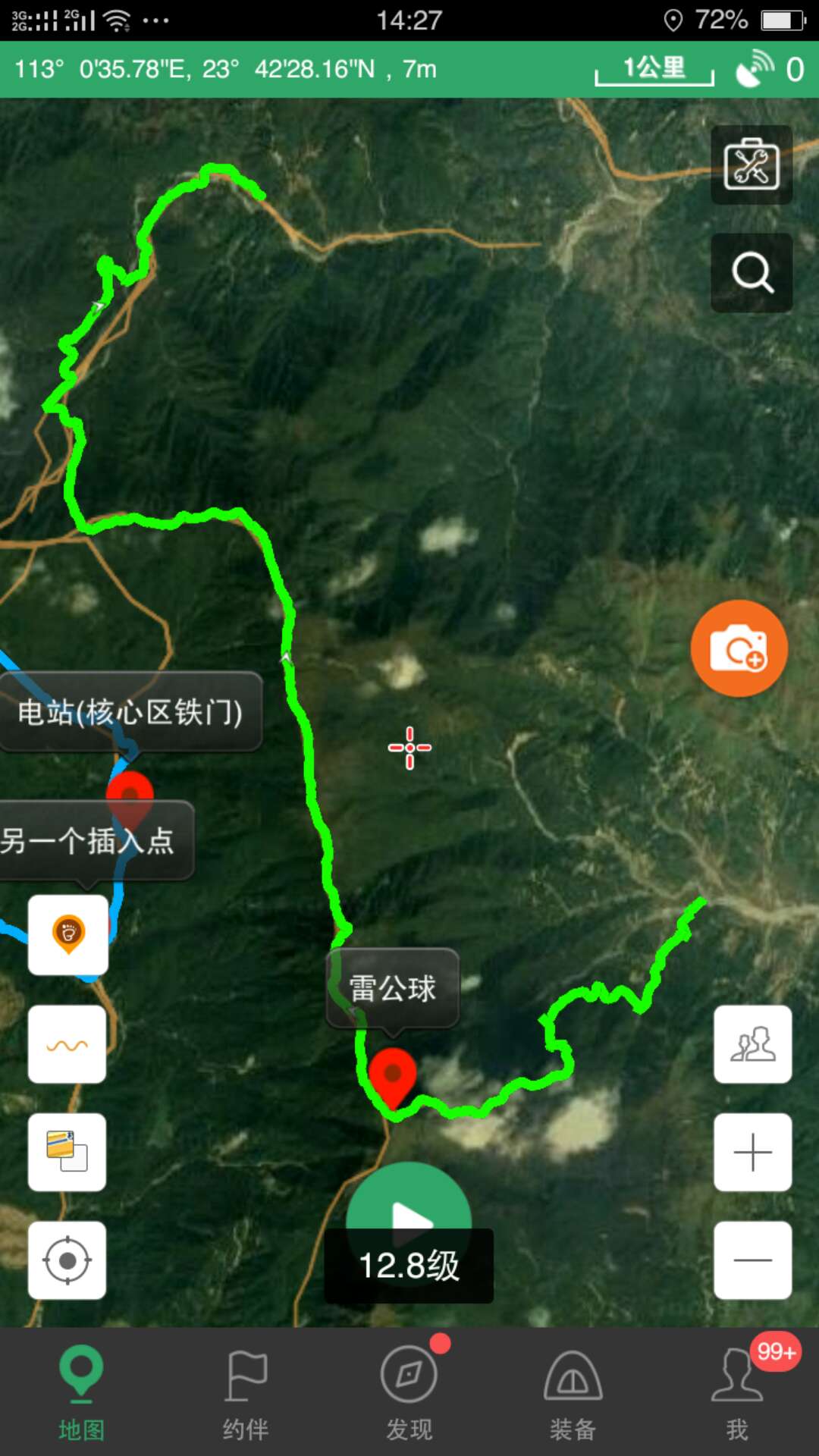Open the companions group icon
Viewport: 819px width, 1456px height.
point(752,1044)
